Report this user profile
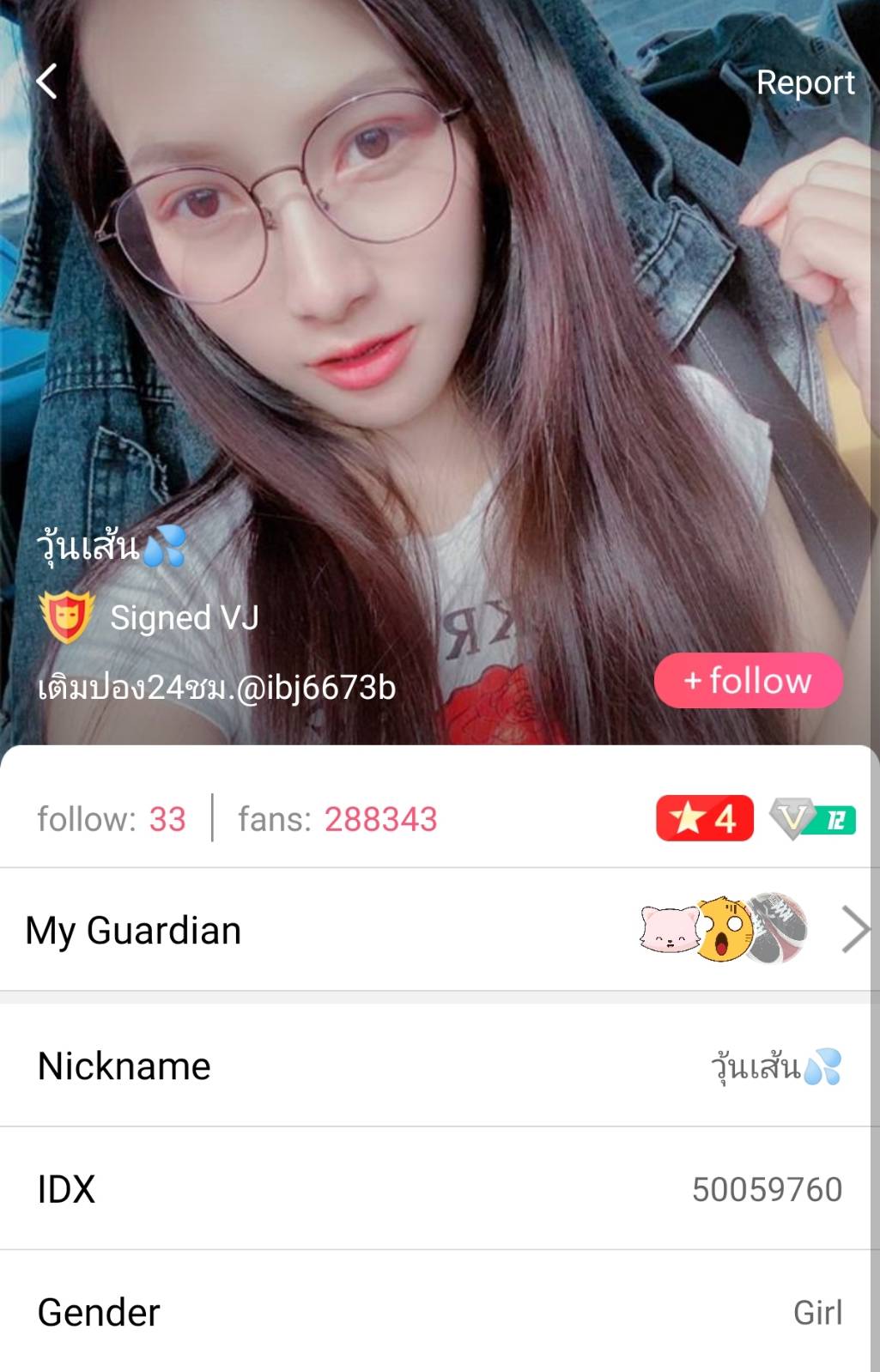Screen dimensions: 880x1372 point(804,82)
